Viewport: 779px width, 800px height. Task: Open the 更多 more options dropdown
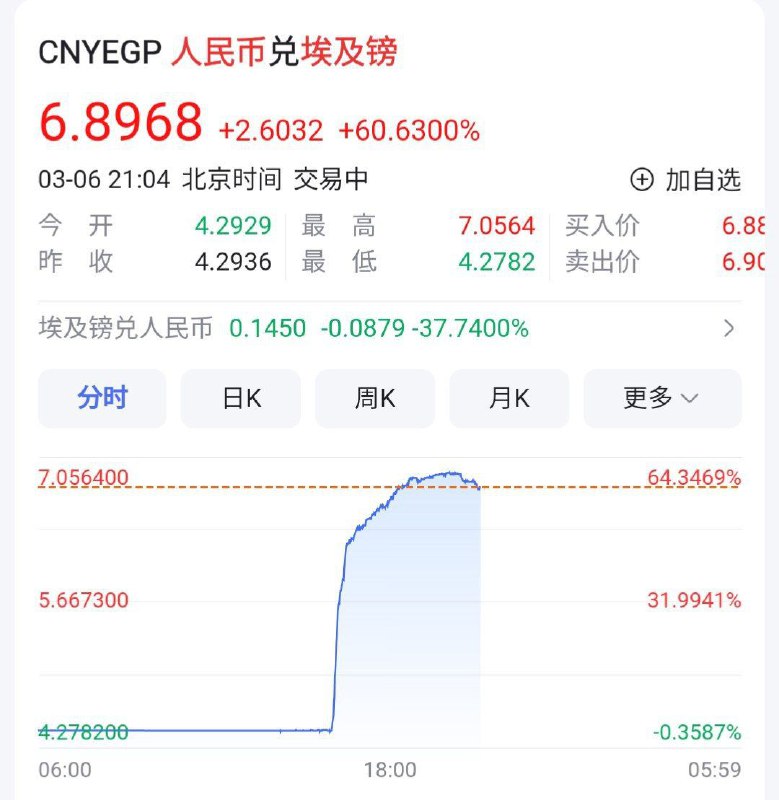point(649,398)
